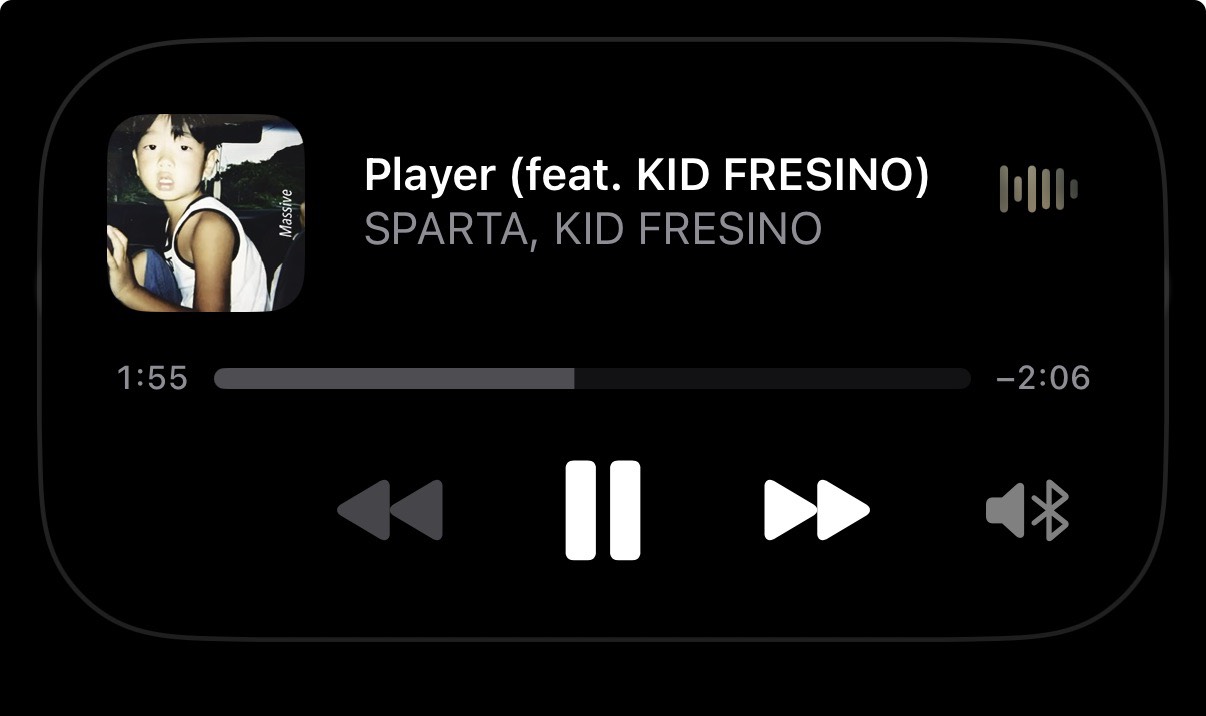Open the Massive album artwork

pos(205,213)
